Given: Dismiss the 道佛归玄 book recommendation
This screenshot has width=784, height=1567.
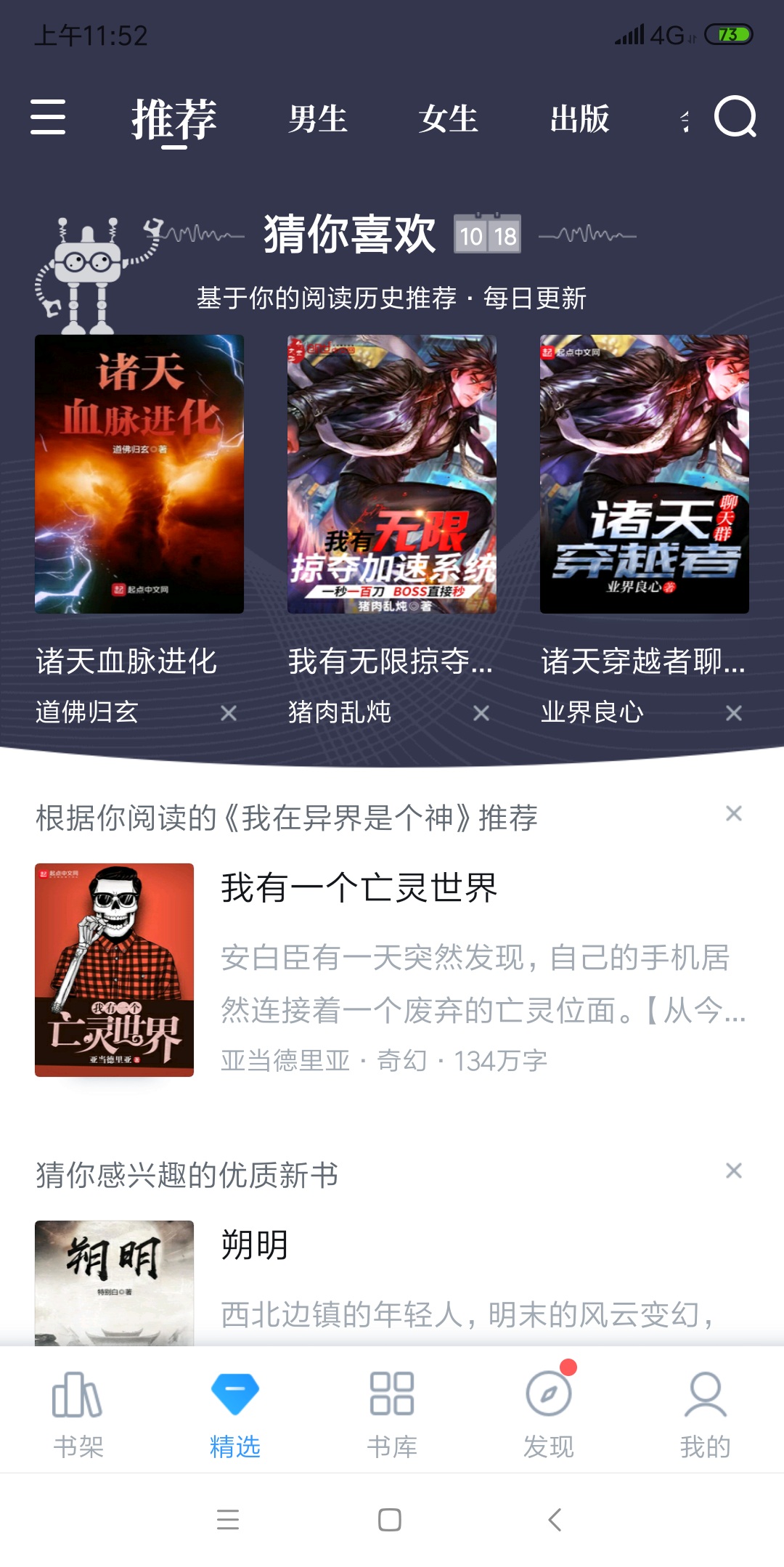Looking at the screenshot, I should point(229,713).
